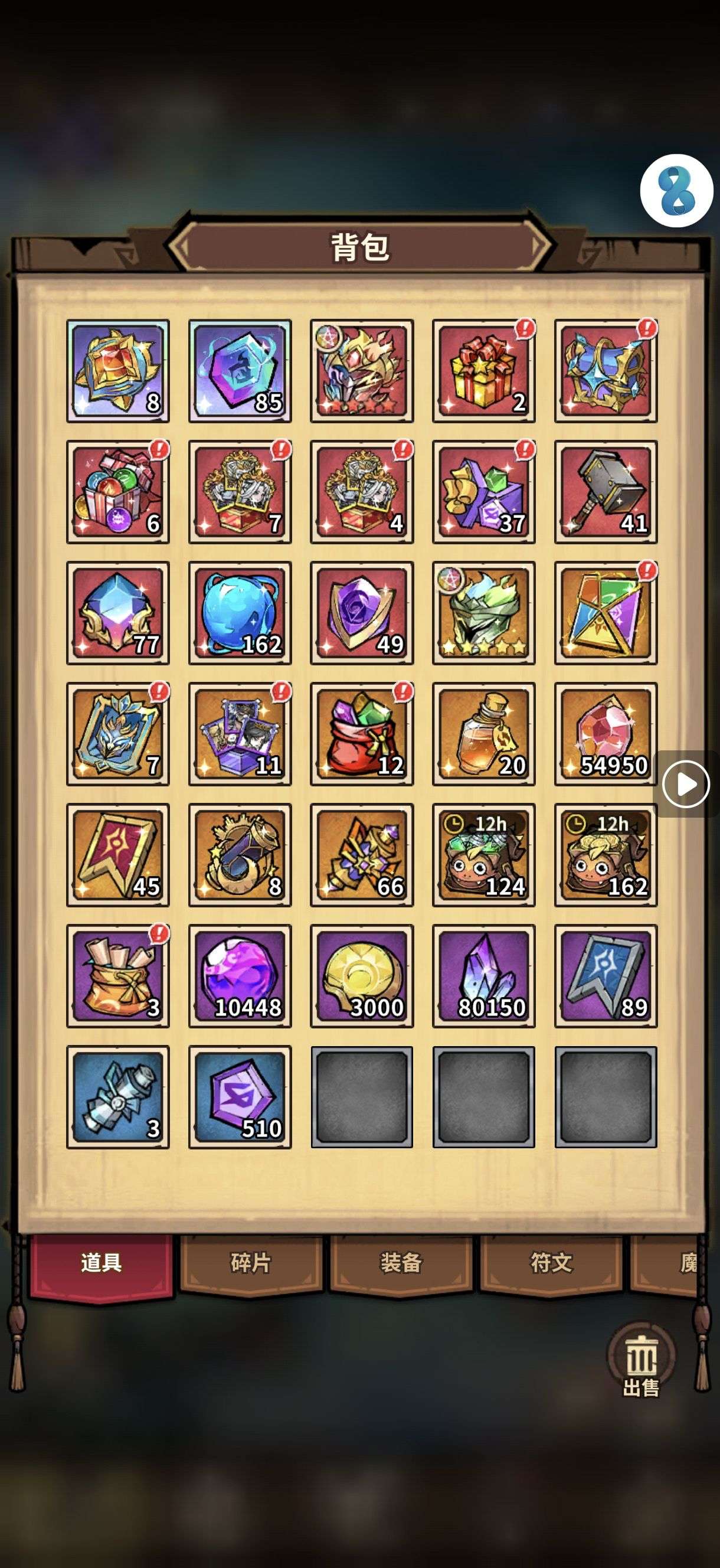Viewport: 720px width, 1568px height.
Task: Select the purple crystal item showing 80150
Action: point(483,976)
